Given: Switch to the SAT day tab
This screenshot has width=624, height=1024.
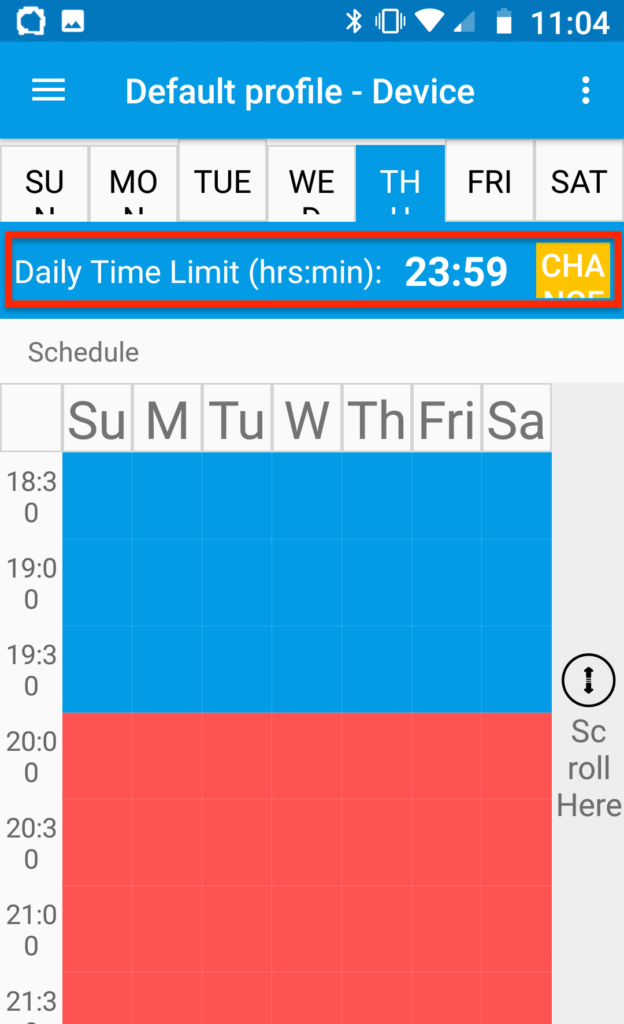Looking at the screenshot, I should pos(579,183).
